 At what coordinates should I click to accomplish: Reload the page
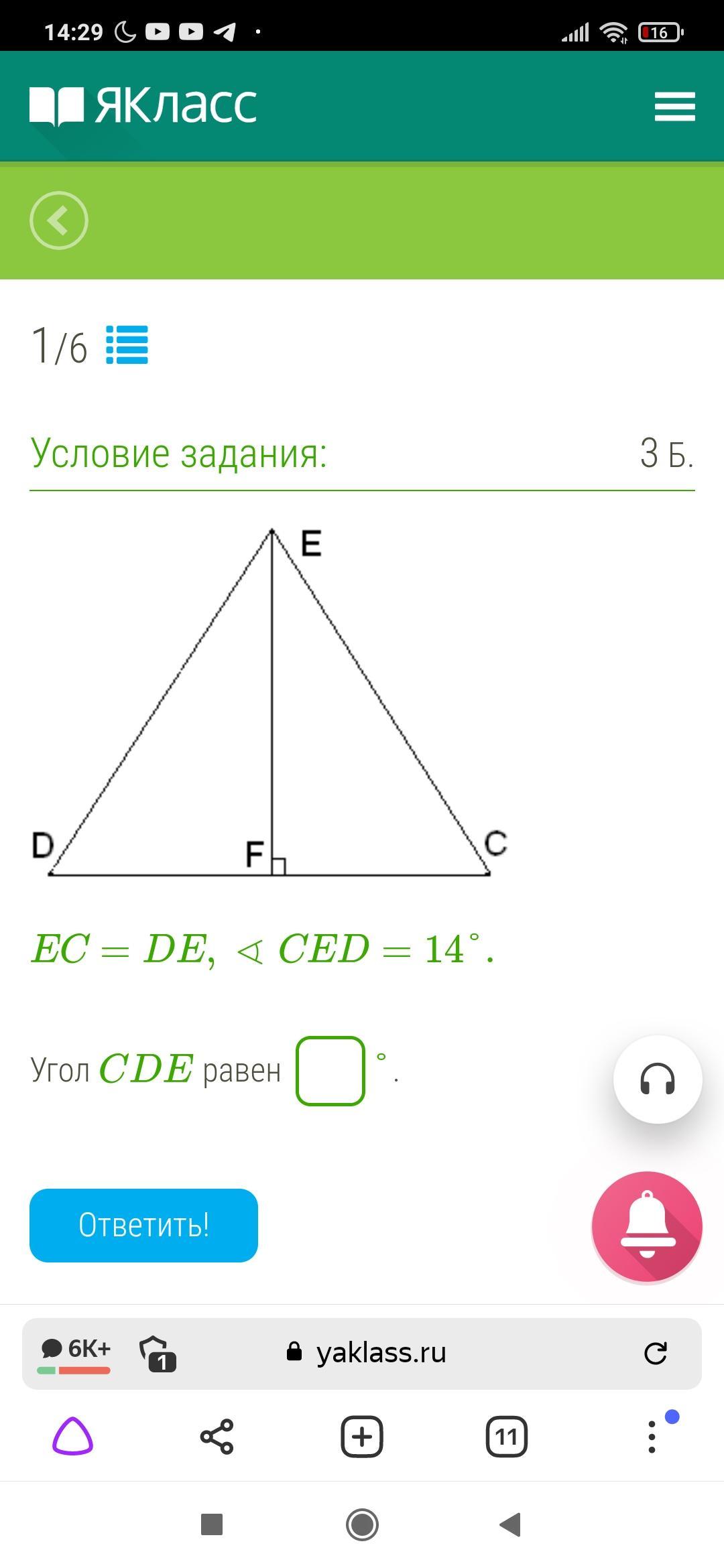(656, 1353)
